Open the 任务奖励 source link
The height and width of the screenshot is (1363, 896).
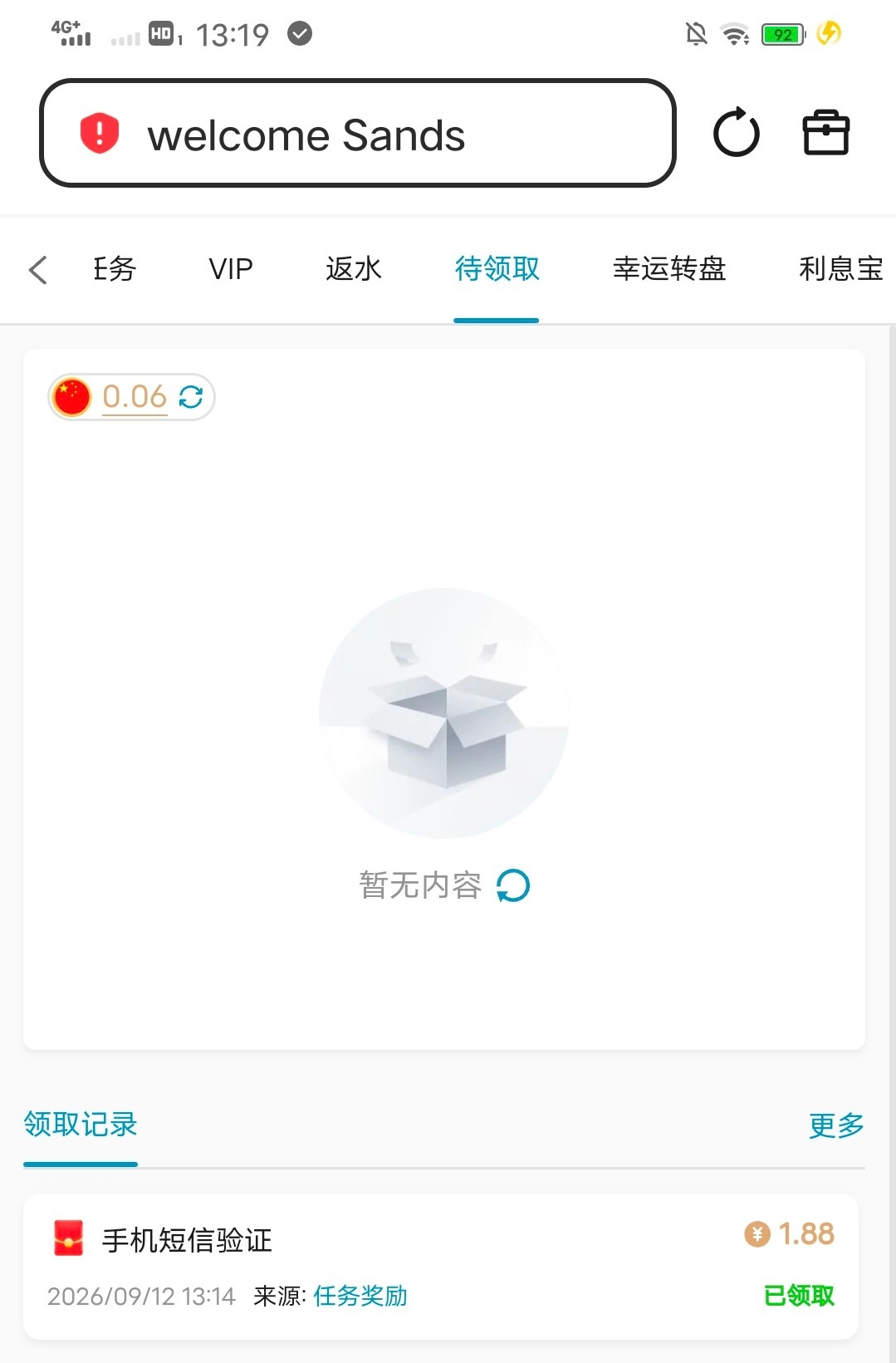point(360,1296)
